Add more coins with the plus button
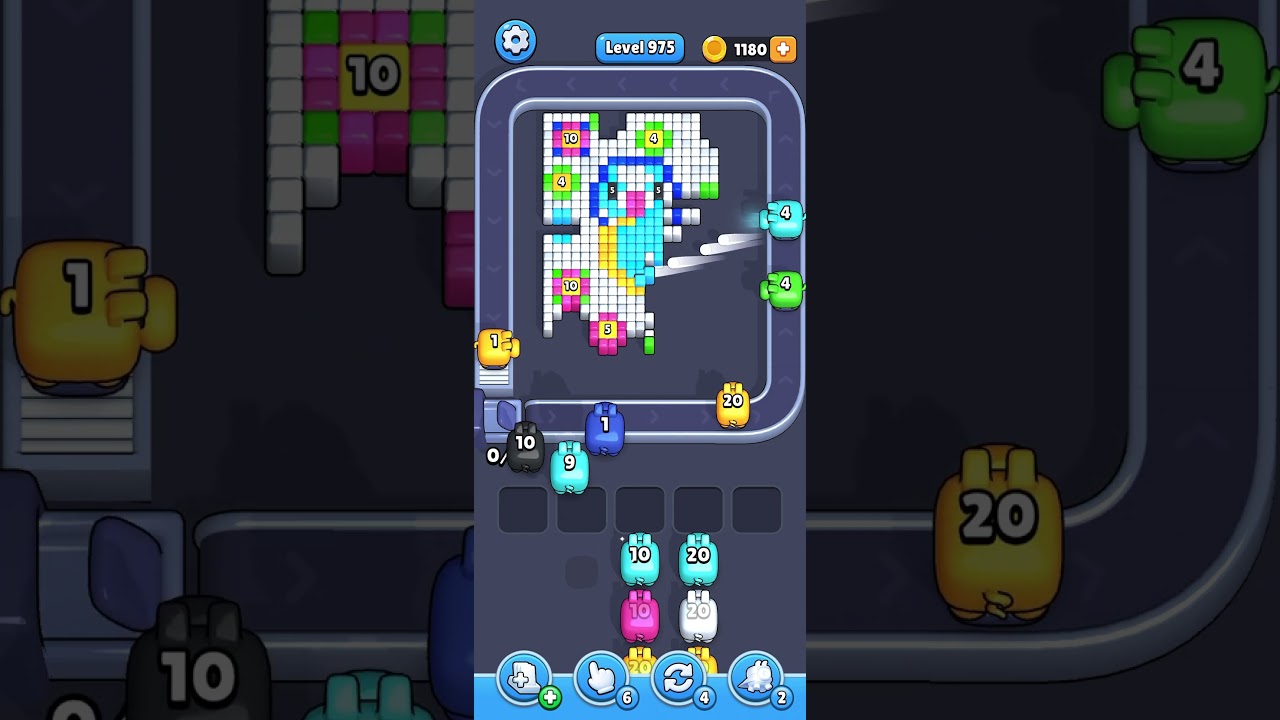This screenshot has width=1280, height=720. (783, 49)
